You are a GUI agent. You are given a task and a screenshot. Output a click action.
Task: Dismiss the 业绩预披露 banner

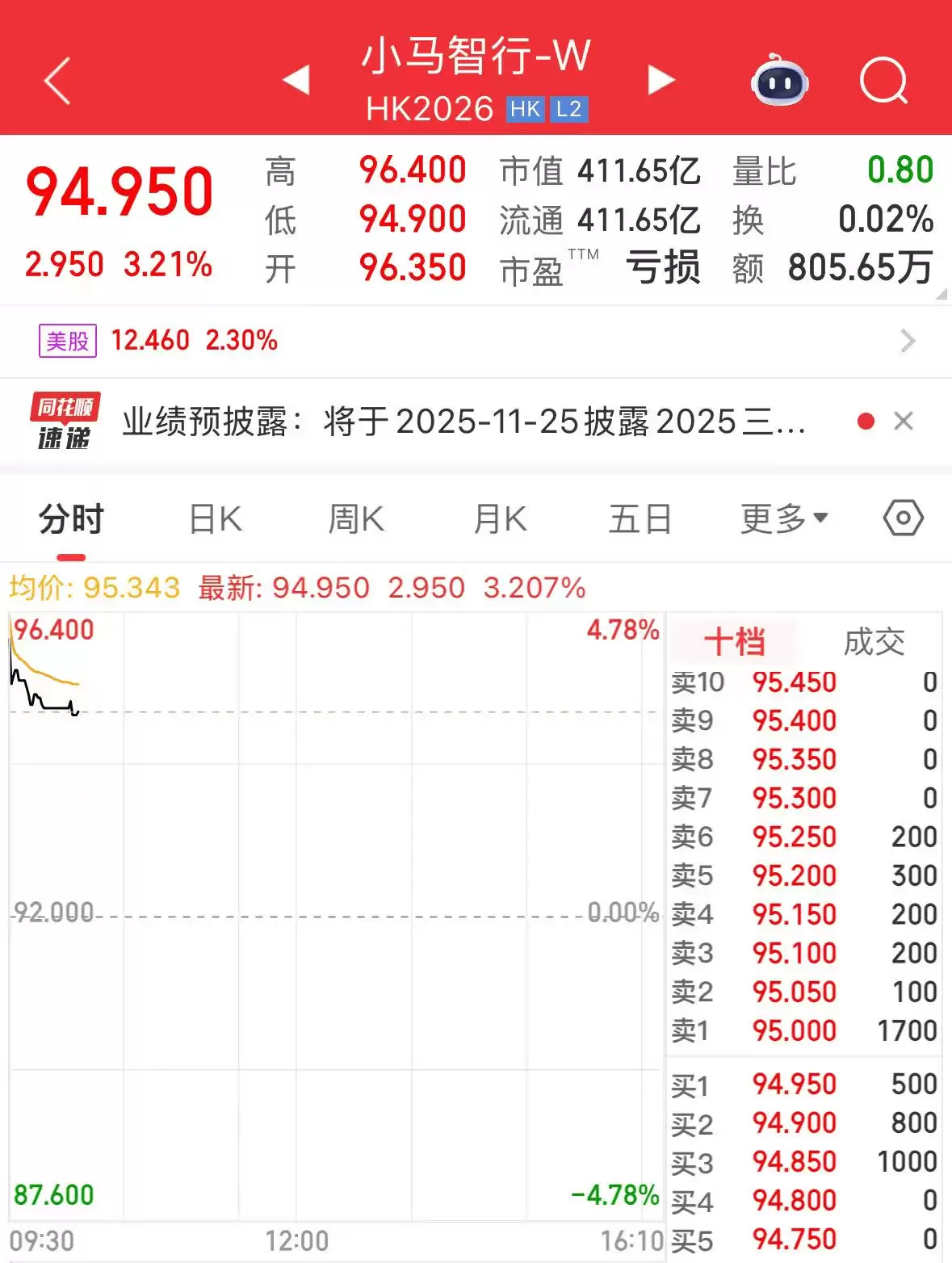904,421
